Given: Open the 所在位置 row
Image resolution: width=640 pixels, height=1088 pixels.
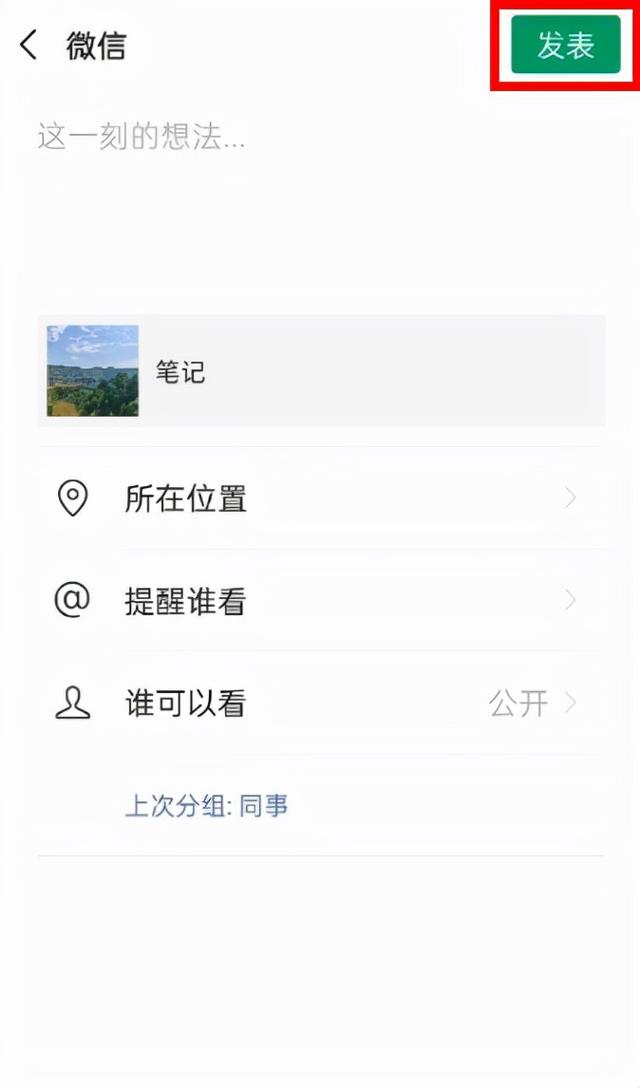Looking at the screenshot, I should point(320,498).
